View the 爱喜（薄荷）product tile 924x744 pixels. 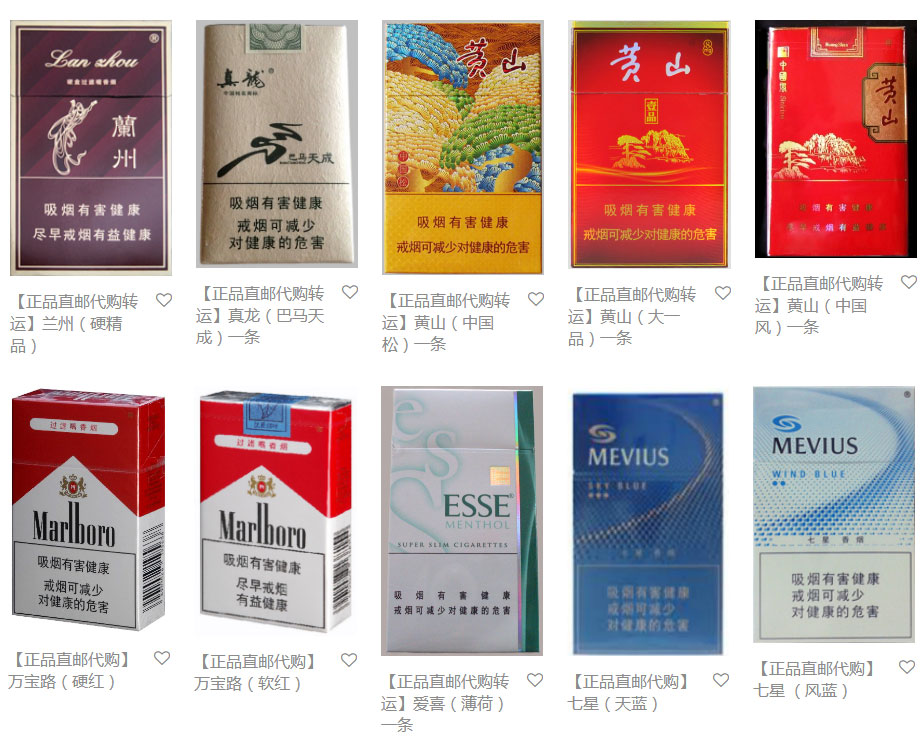pyautogui.click(x=462, y=521)
